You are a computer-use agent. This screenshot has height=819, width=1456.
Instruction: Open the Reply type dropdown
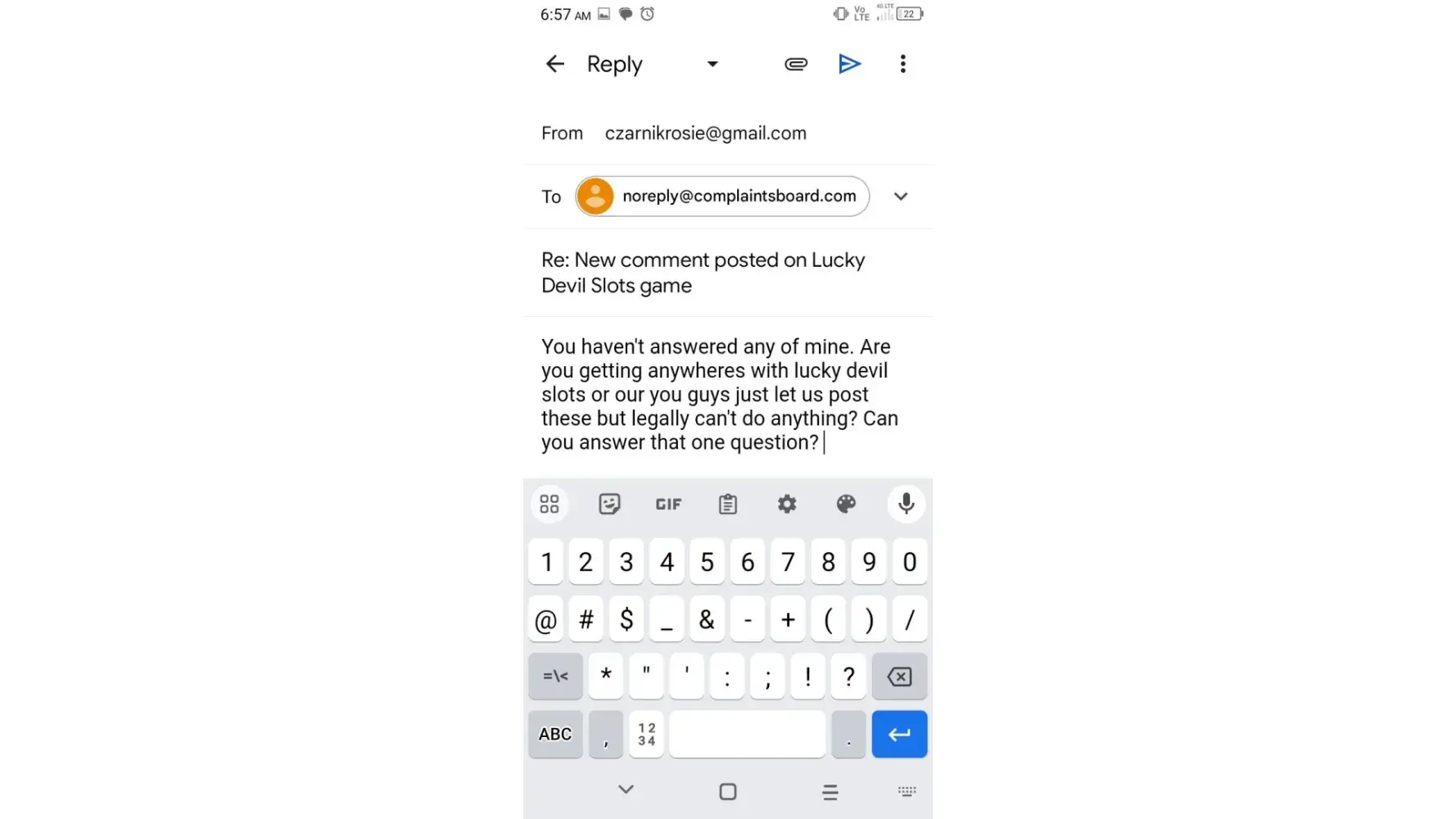pos(712,64)
